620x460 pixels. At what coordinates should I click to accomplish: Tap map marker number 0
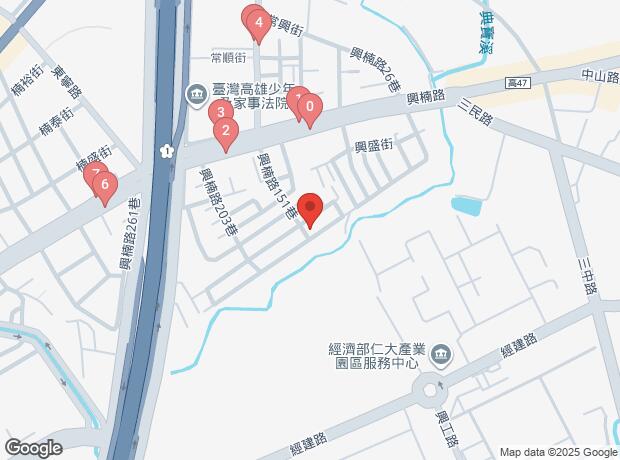tap(310, 107)
